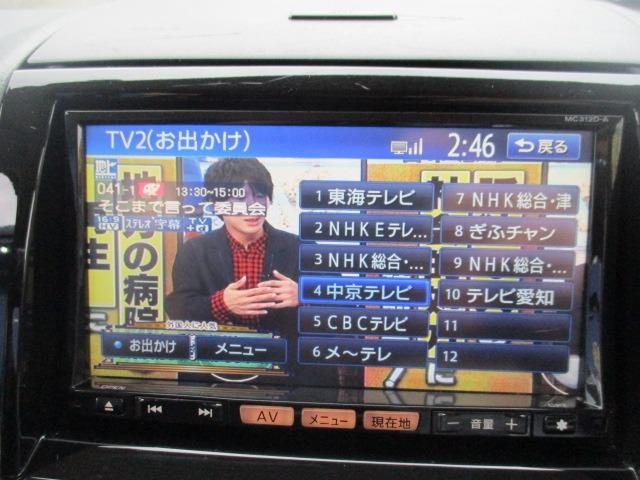Select channel 3 NHK総合
The width and height of the screenshot is (640, 480).
pyautogui.click(x=365, y=261)
